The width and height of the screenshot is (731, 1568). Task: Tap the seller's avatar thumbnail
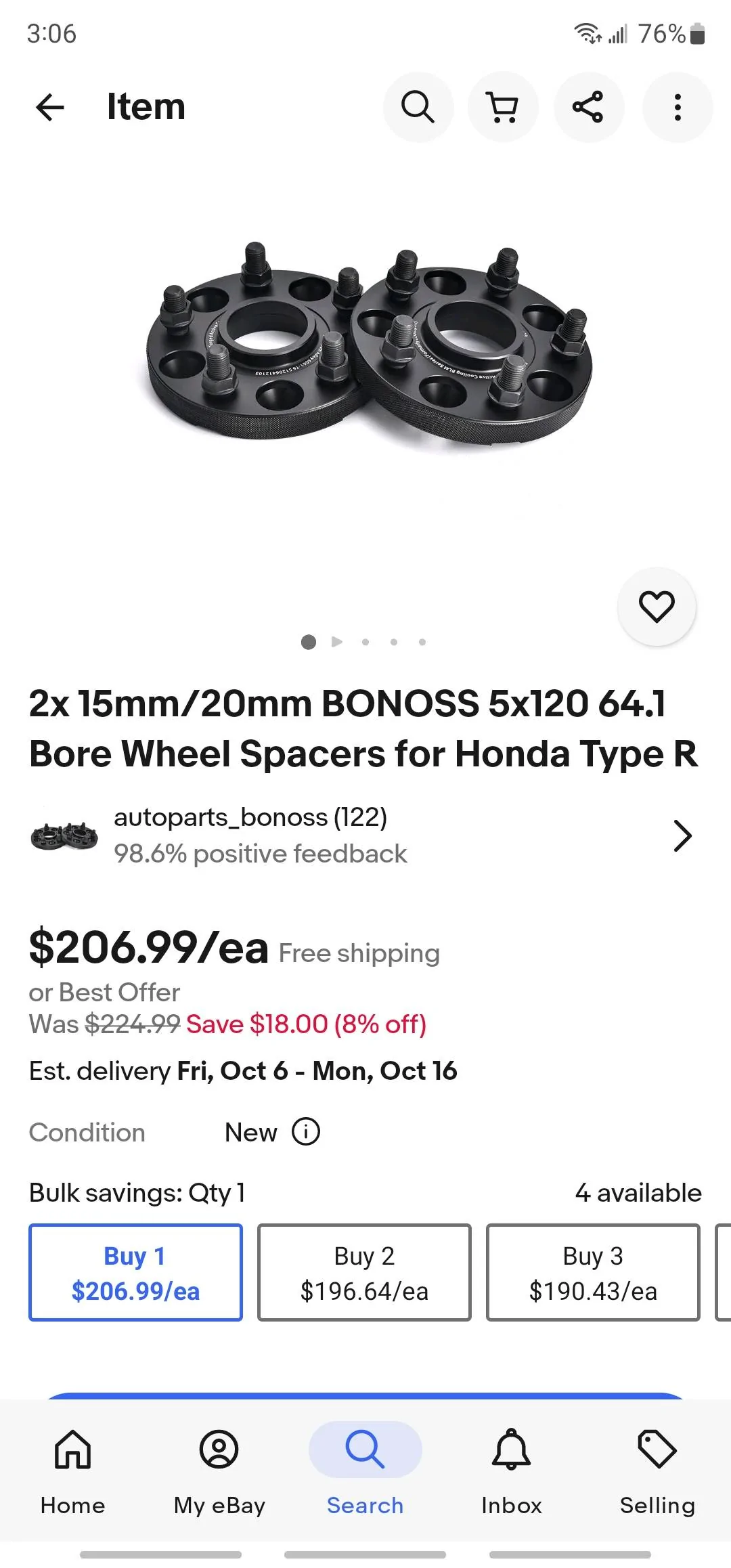point(60,835)
